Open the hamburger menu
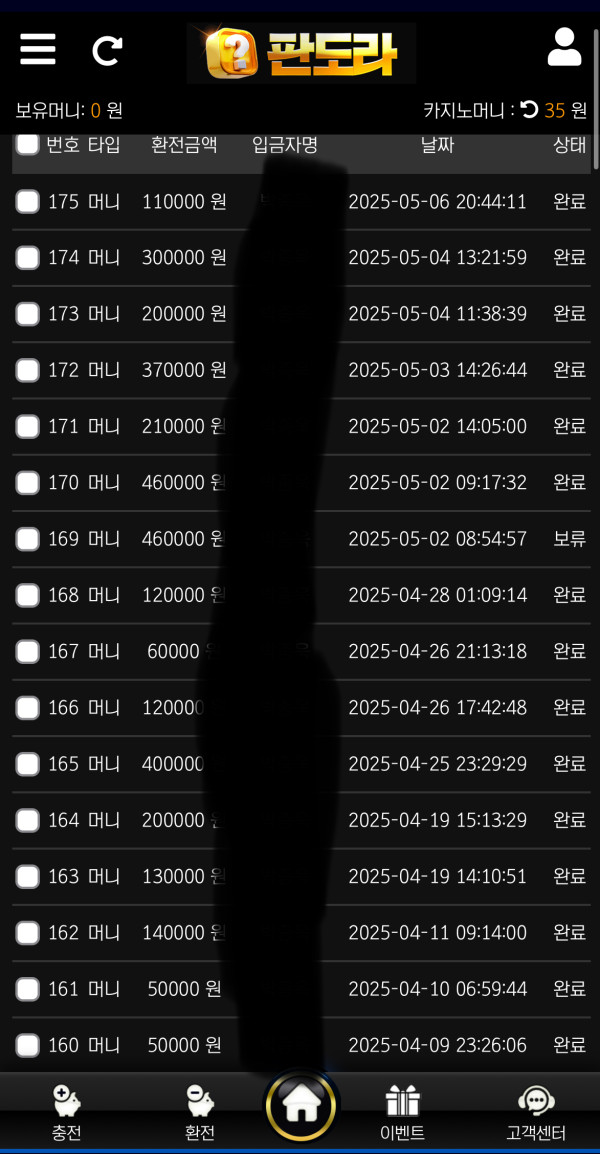Viewport: 600px width, 1154px height. (38, 49)
